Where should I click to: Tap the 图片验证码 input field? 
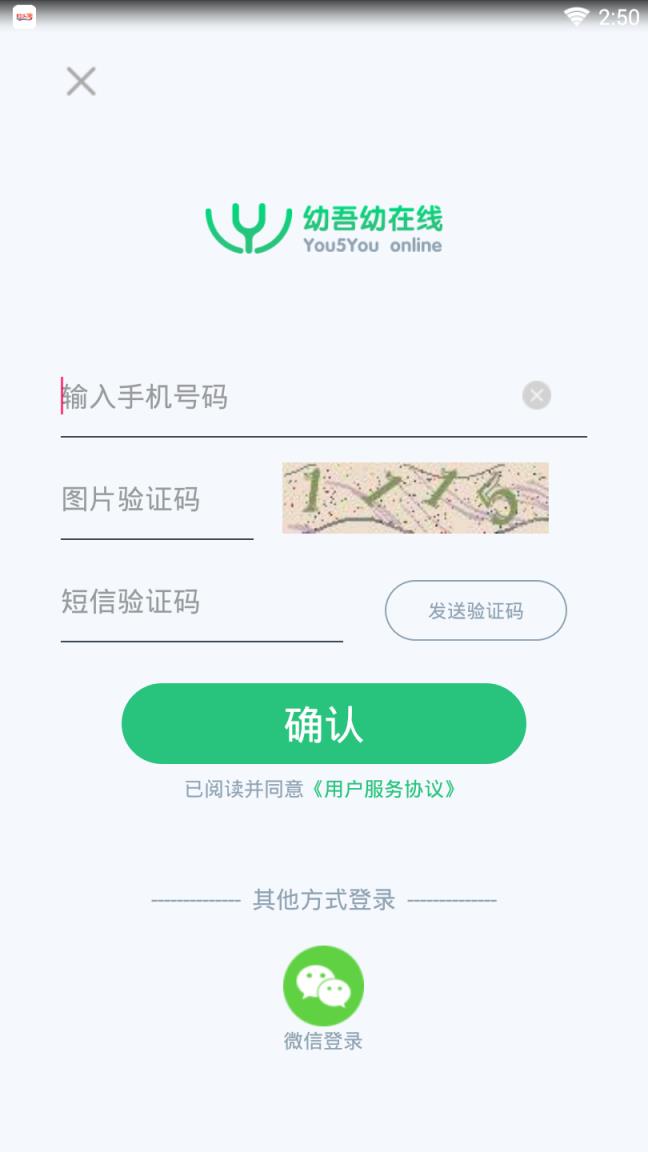(x=156, y=499)
